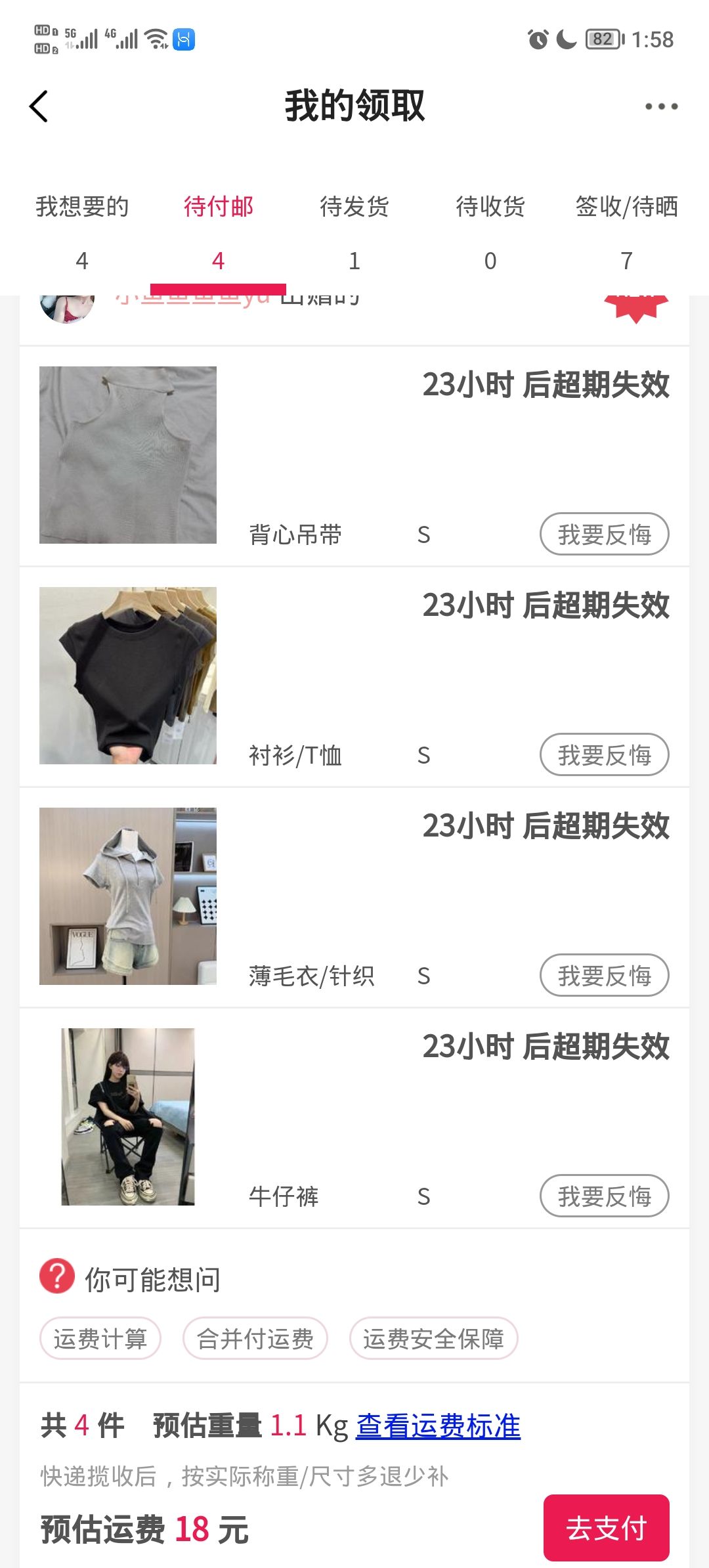Image resolution: width=709 pixels, height=1568 pixels.
Task: Open the three-dot overflow menu
Action: pos(660,106)
